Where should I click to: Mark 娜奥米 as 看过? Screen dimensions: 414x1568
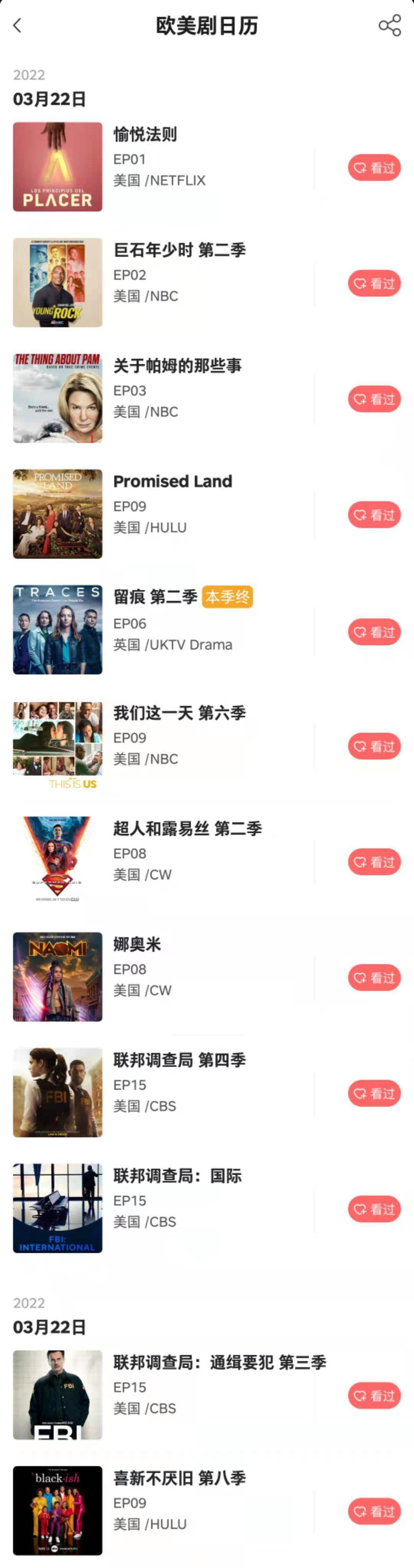(x=374, y=978)
